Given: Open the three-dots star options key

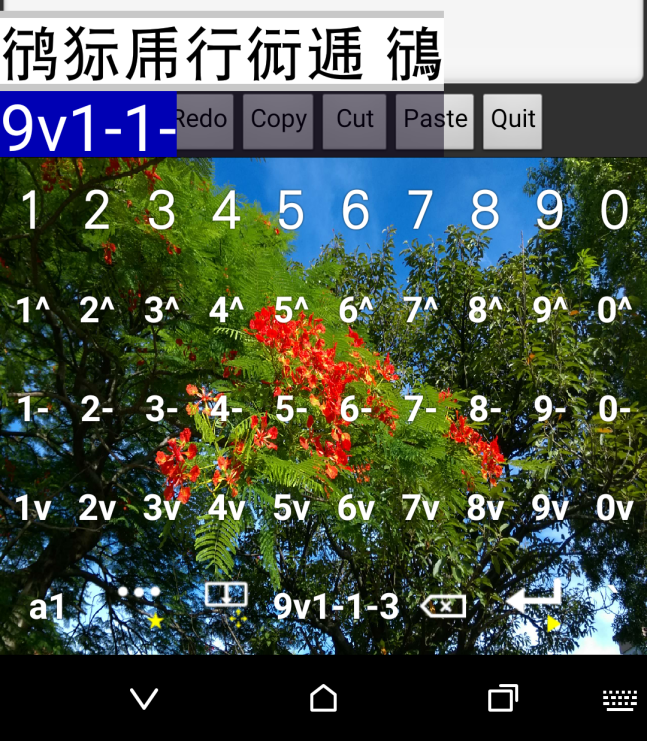Looking at the screenshot, I should pyautogui.click(x=140, y=605).
